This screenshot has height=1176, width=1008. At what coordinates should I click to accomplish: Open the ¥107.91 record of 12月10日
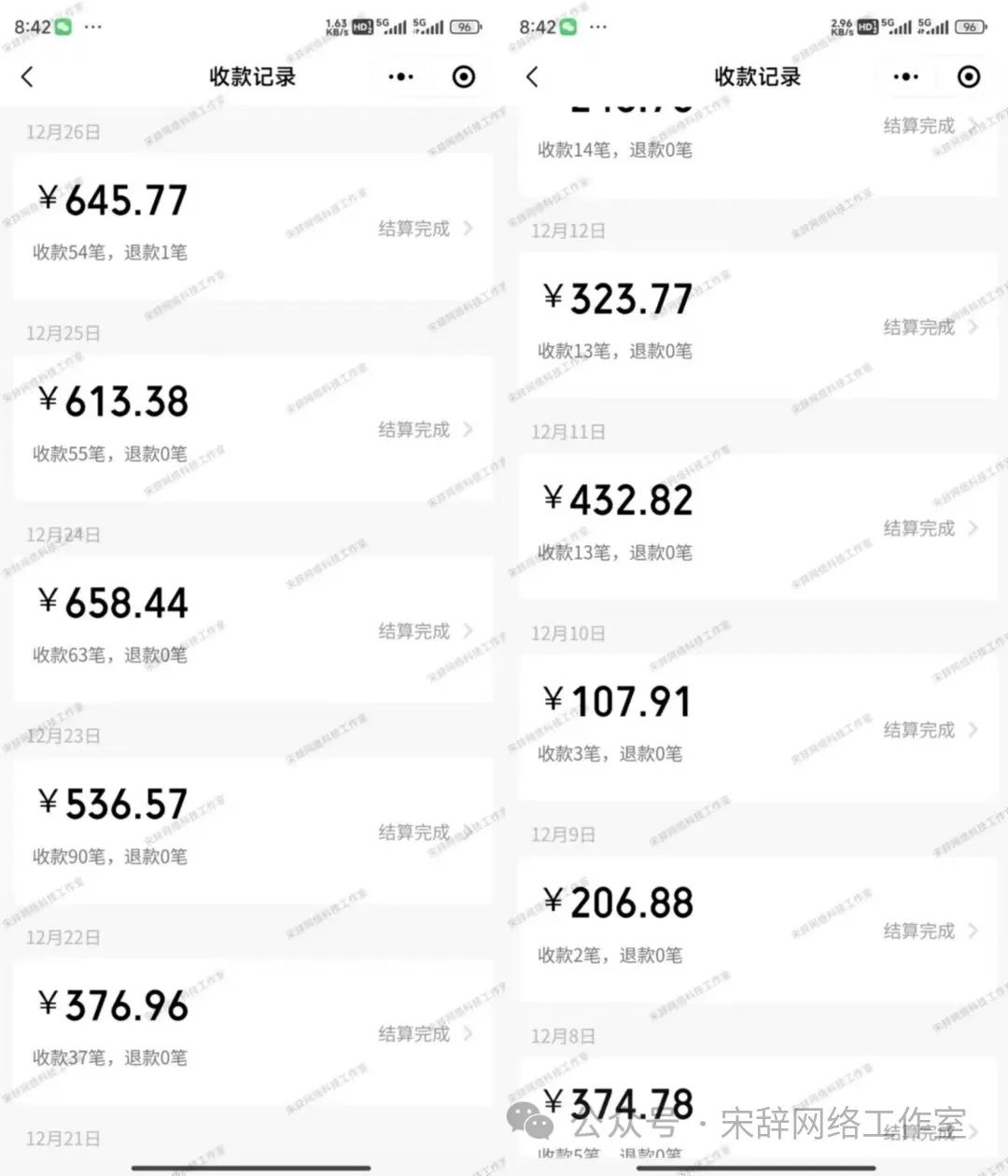click(756, 728)
